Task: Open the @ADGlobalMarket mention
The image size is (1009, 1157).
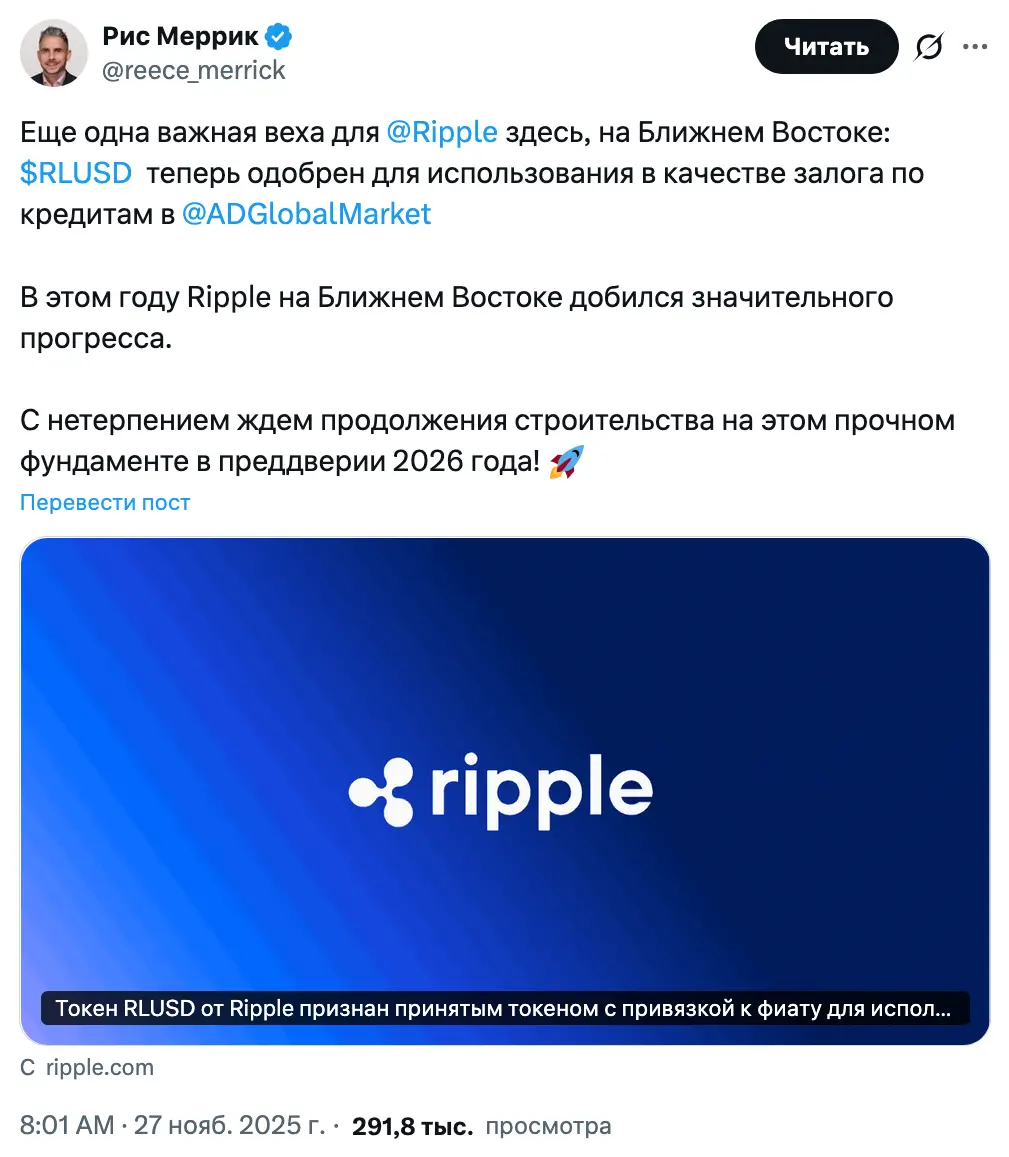Action: tap(306, 214)
